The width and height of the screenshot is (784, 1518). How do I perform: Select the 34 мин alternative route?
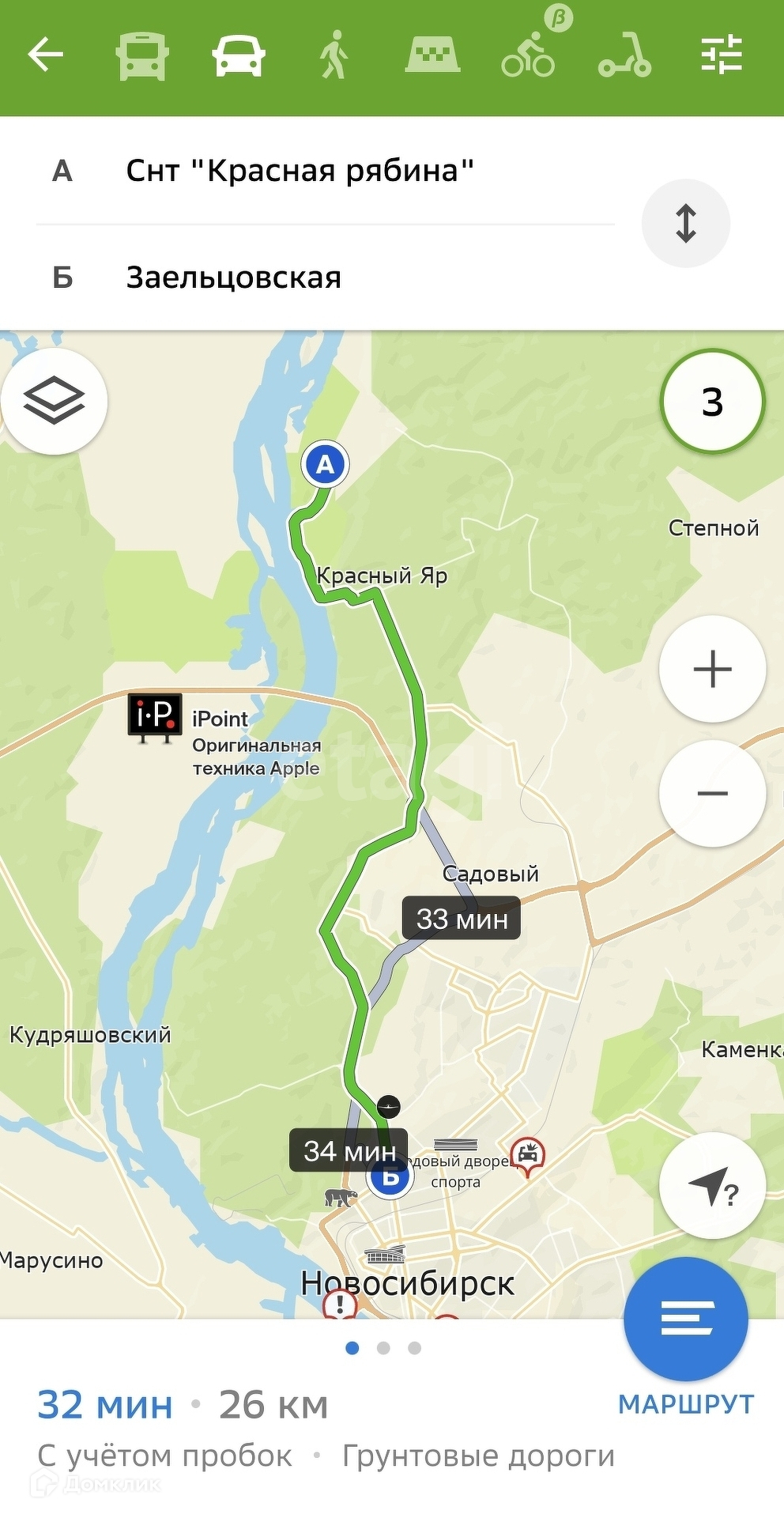[x=349, y=1150]
